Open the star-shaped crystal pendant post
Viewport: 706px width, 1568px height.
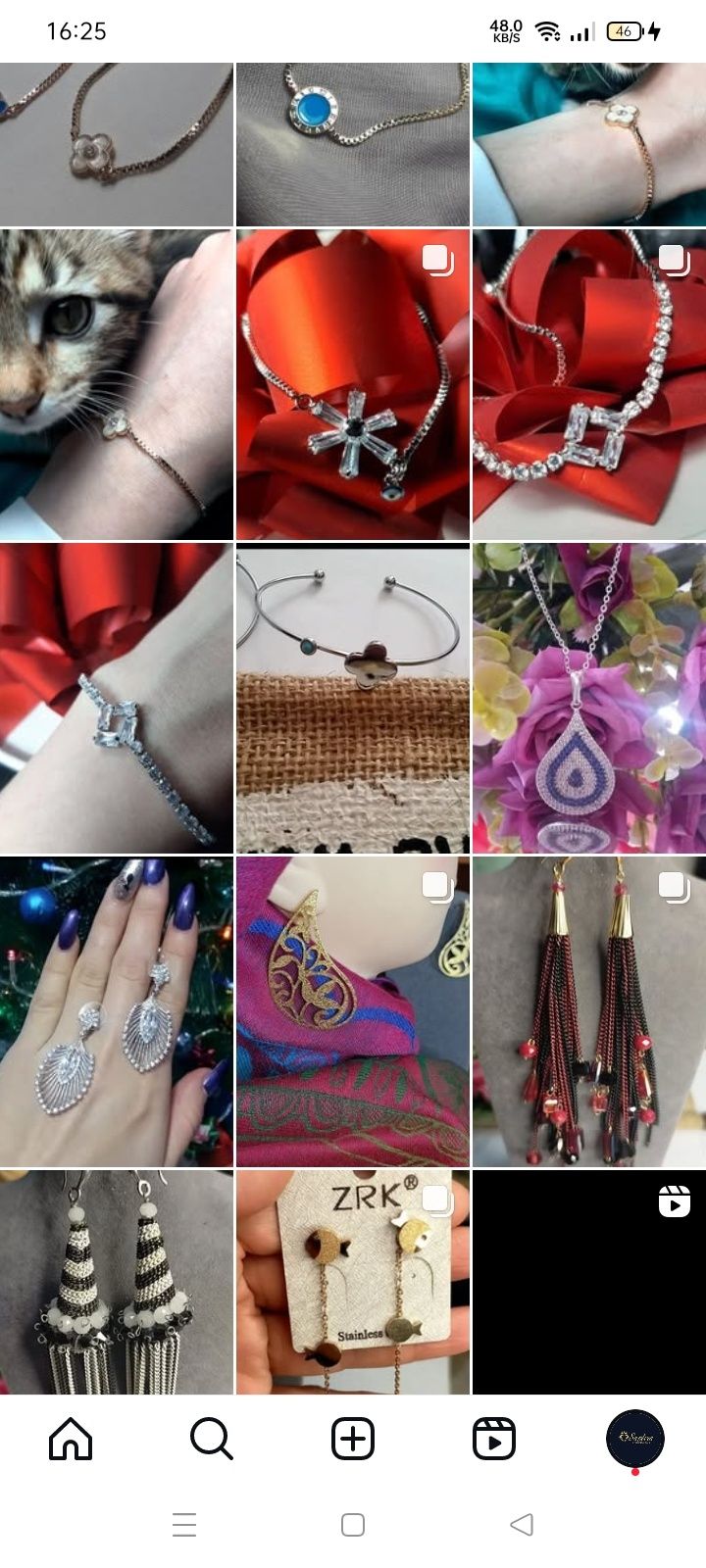coord(353,384)
